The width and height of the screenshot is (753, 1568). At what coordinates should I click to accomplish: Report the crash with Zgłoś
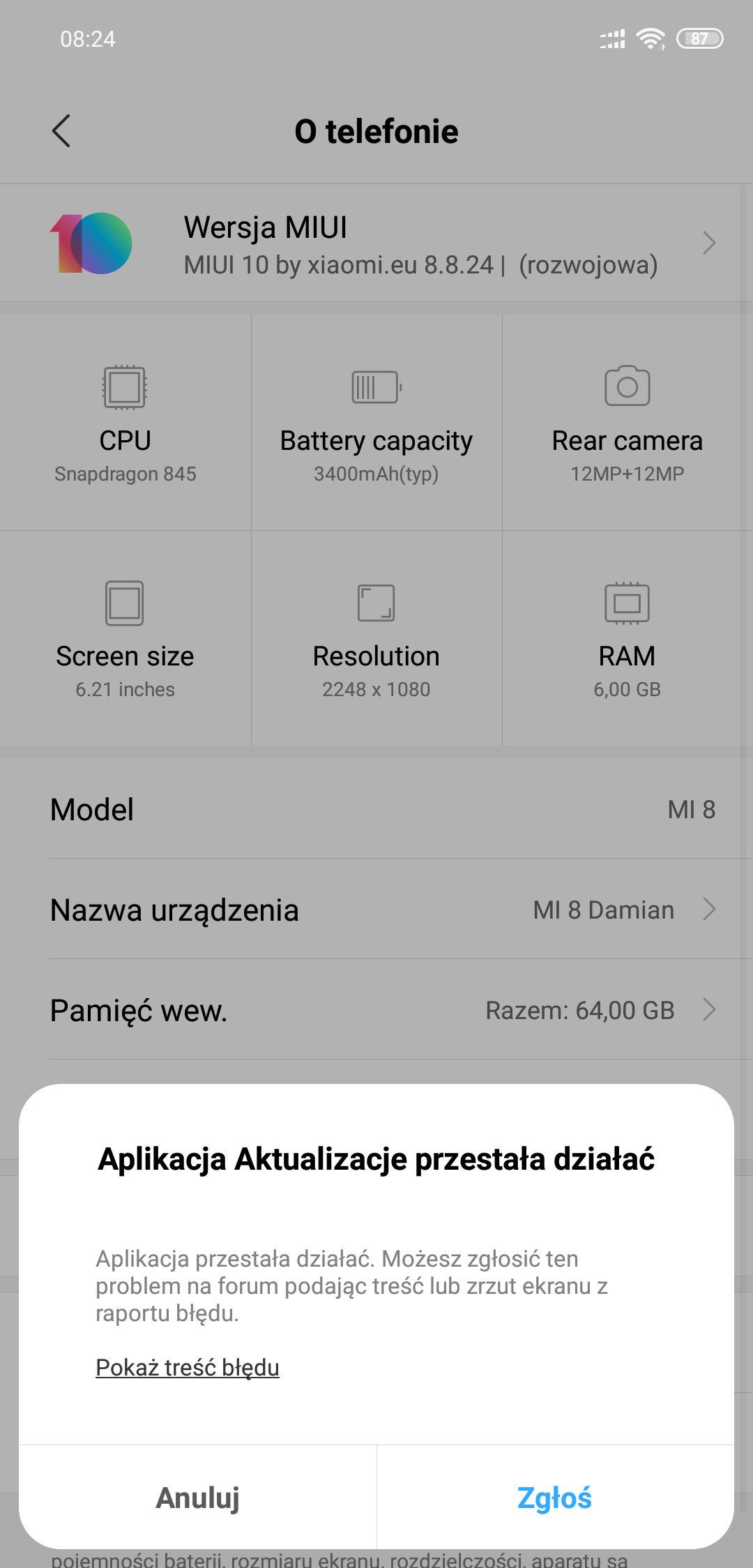coord(554,1498)
